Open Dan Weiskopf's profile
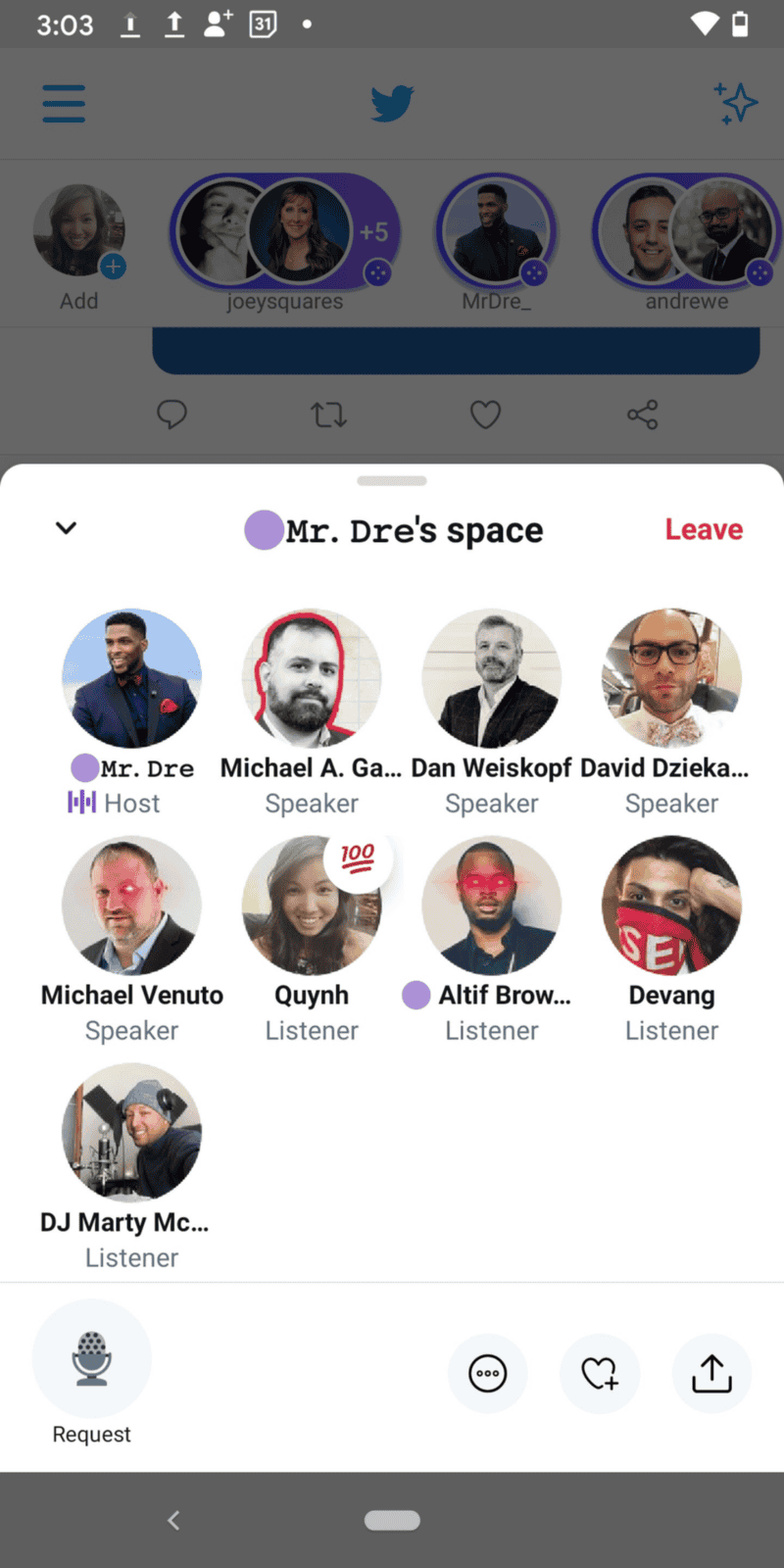This screenshot has width=784, height=1568. (x=492, y=678)
